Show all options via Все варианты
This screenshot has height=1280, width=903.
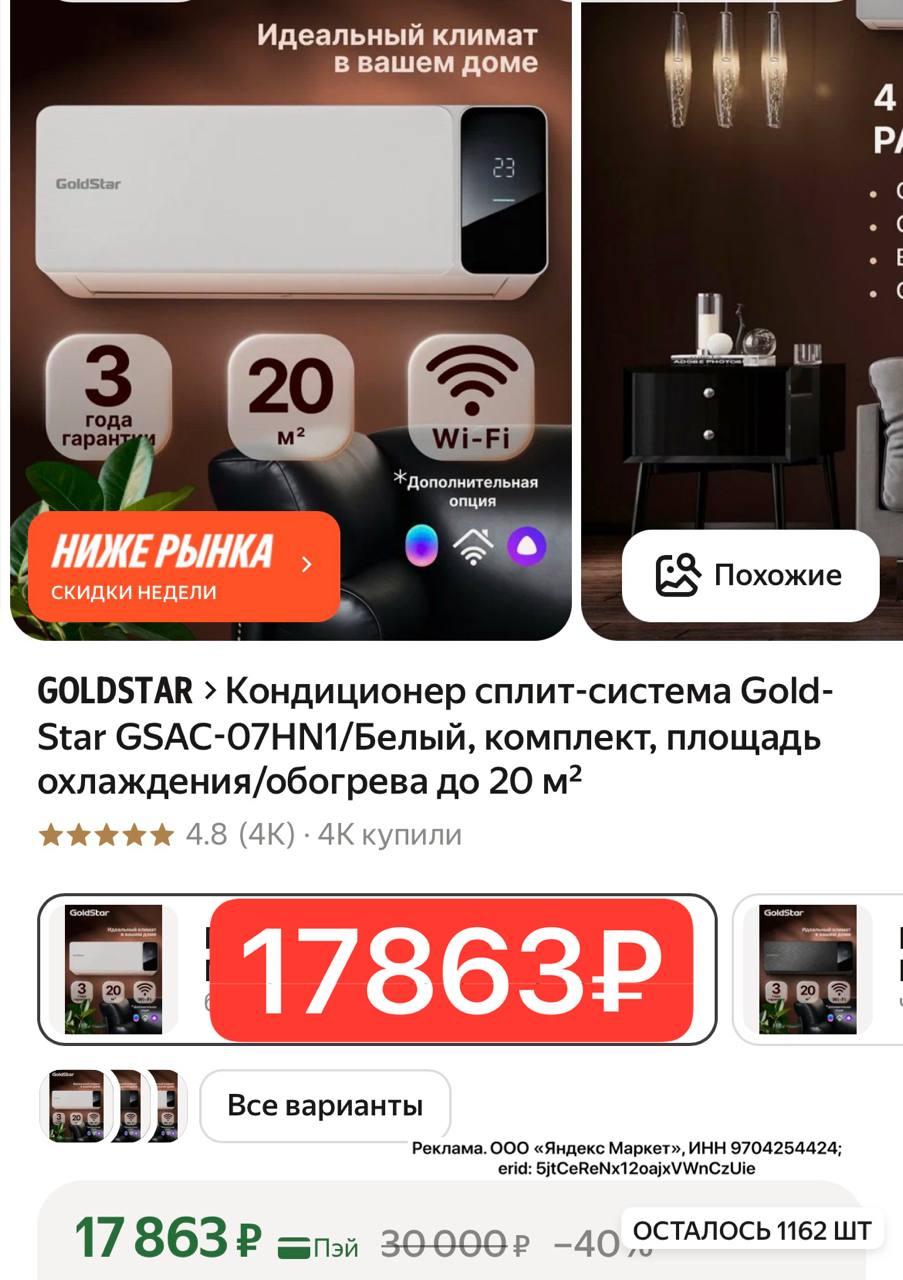325,1106
